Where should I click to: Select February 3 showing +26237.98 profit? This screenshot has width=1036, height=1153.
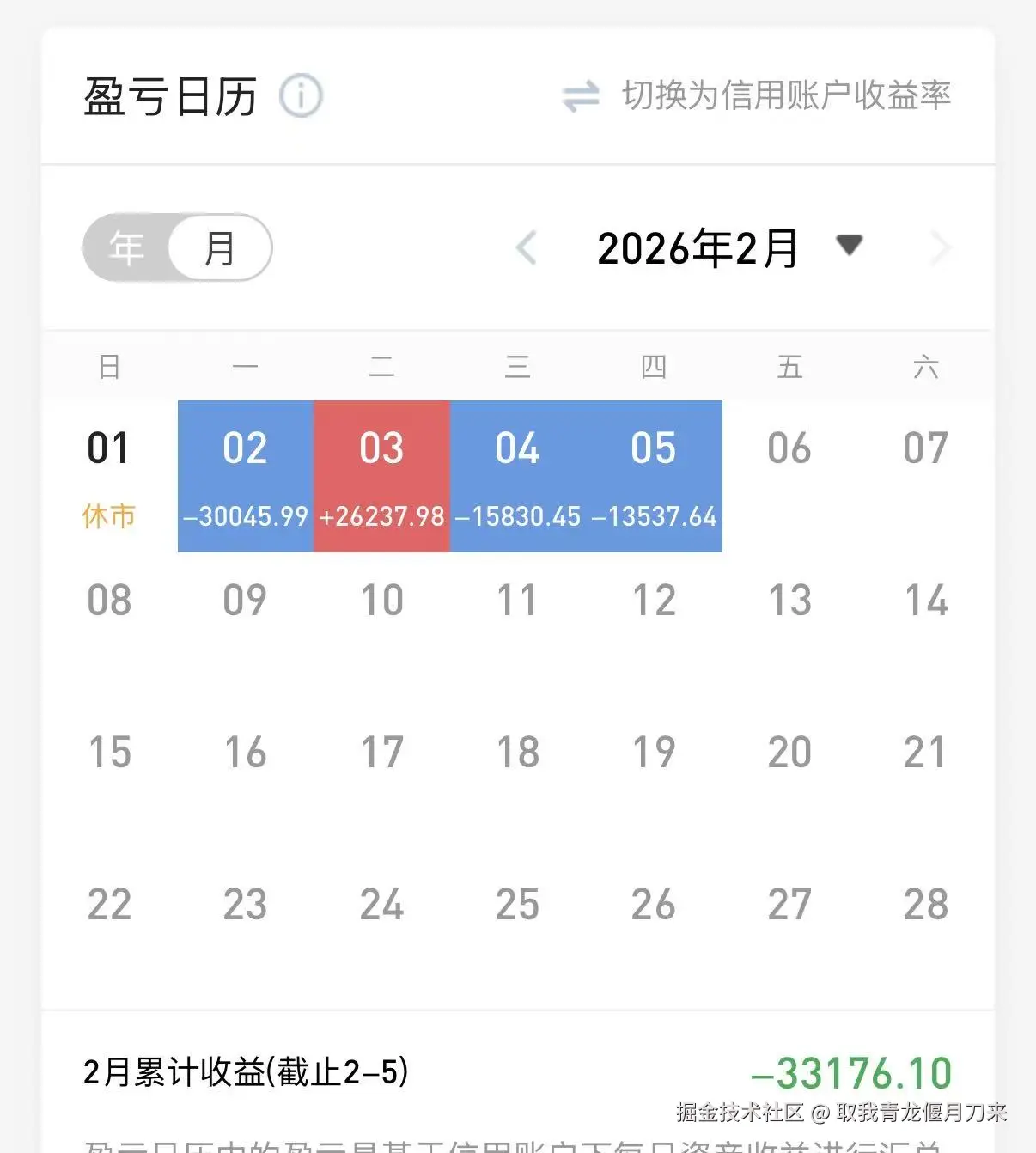click(x=381, y=474)
